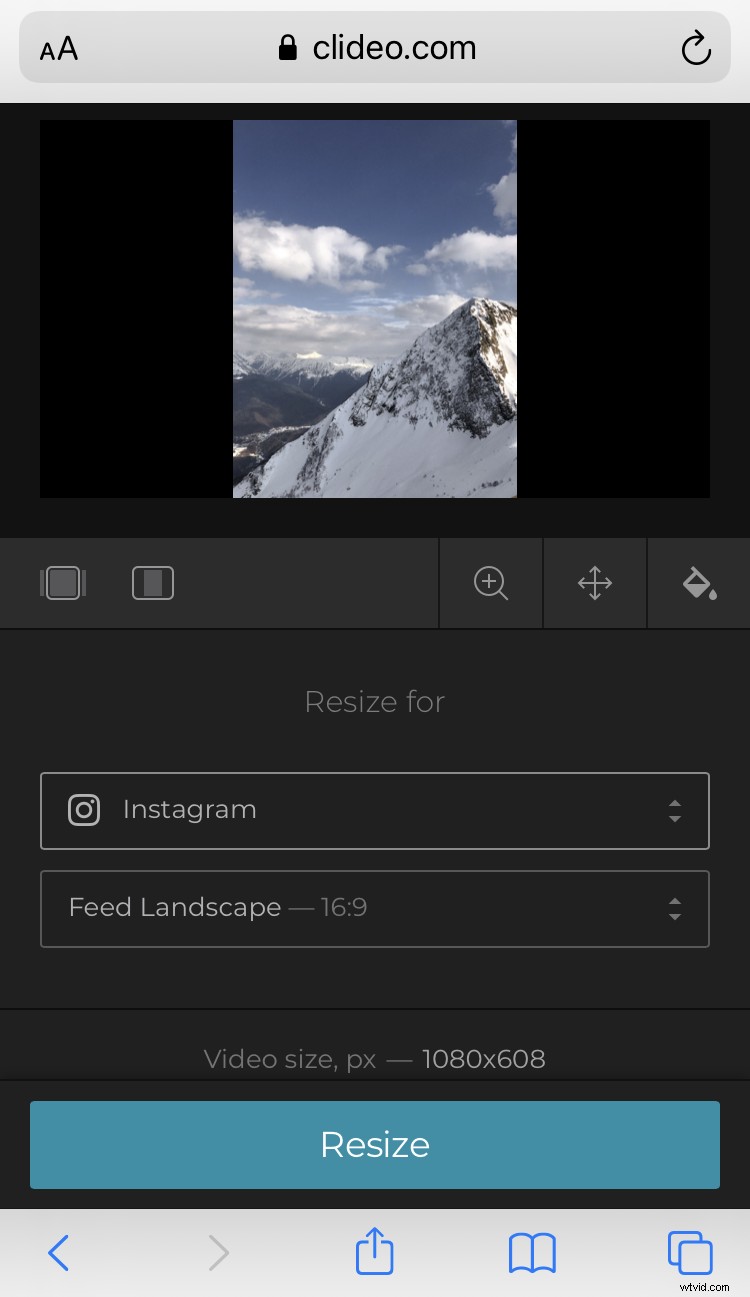Tap the mountain video preview
Screen dimensions: 750x1297
[374, 308]
